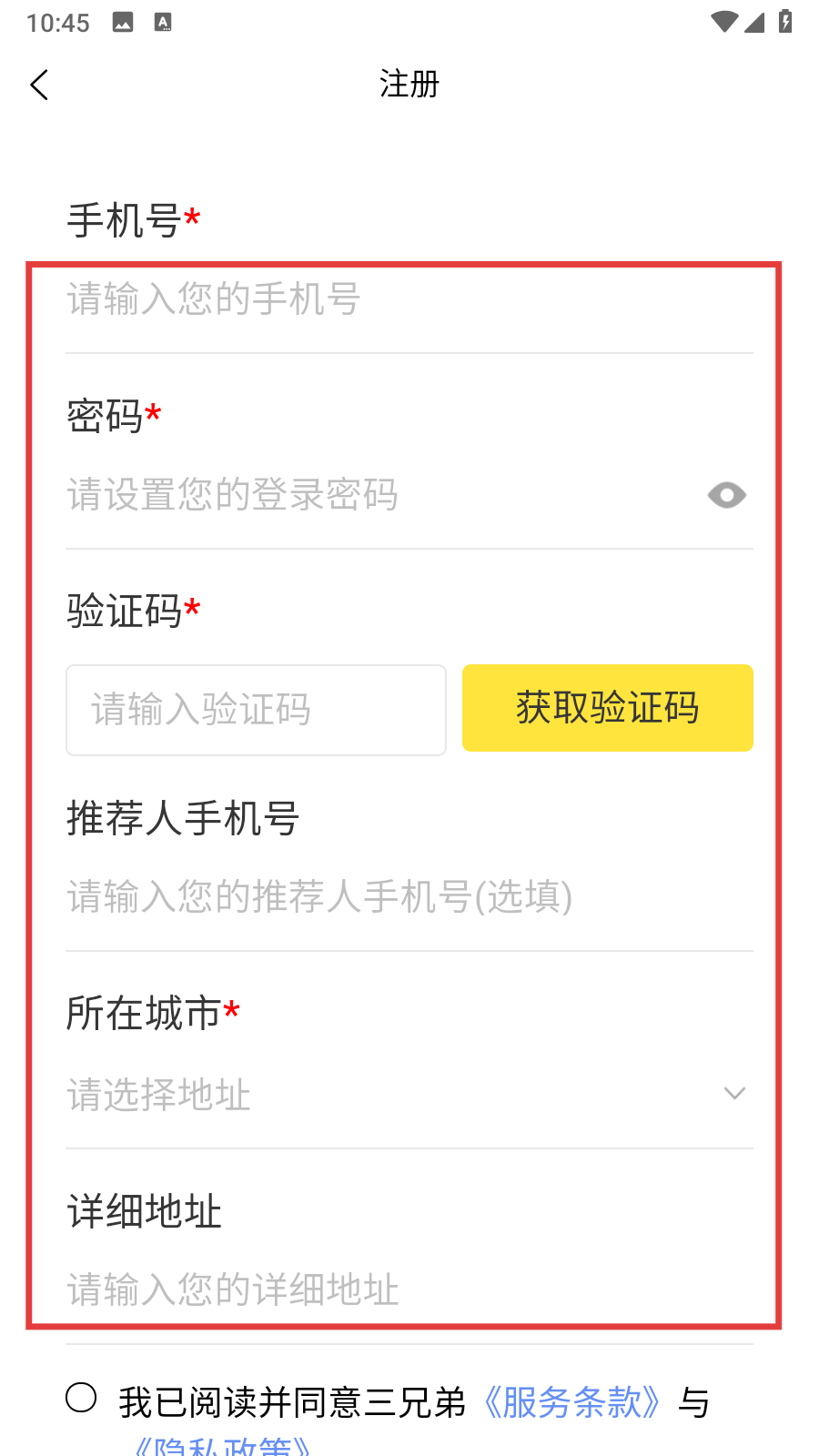Go back from the 注册 page

tap(39, 86)
